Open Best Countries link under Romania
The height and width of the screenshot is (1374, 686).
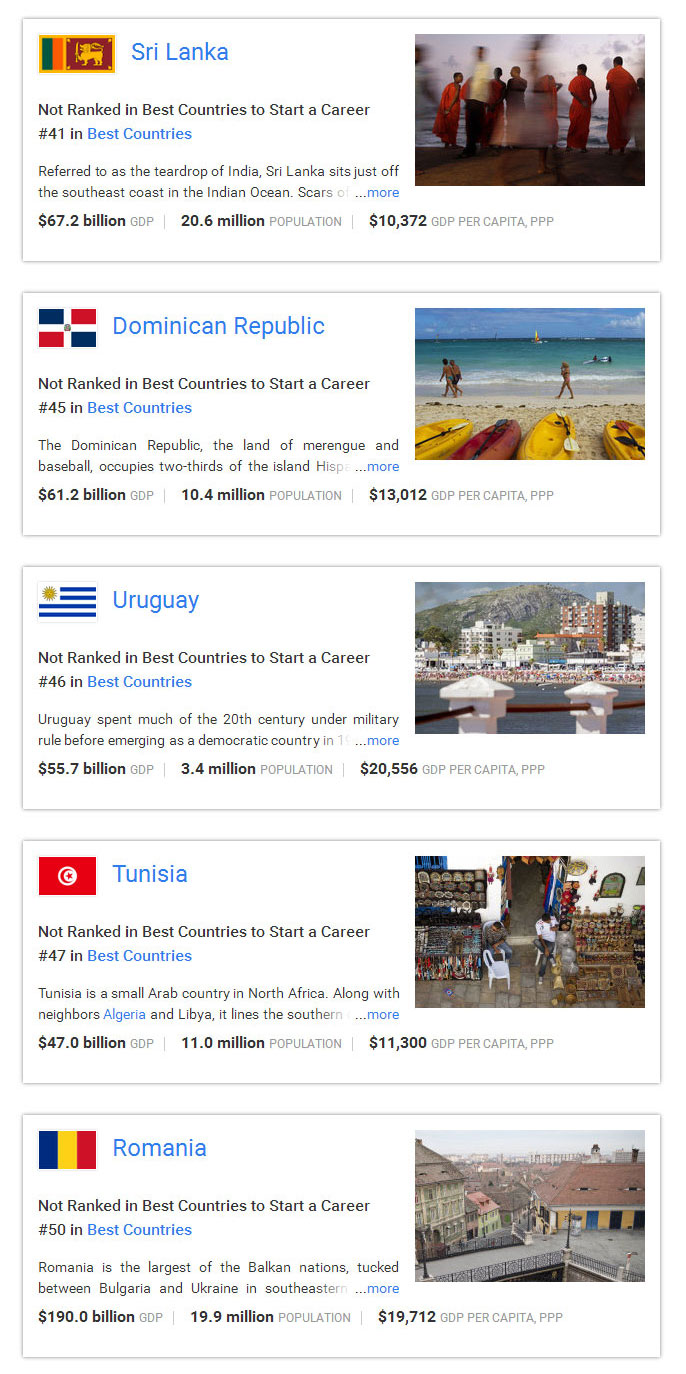coord(139,1230)
